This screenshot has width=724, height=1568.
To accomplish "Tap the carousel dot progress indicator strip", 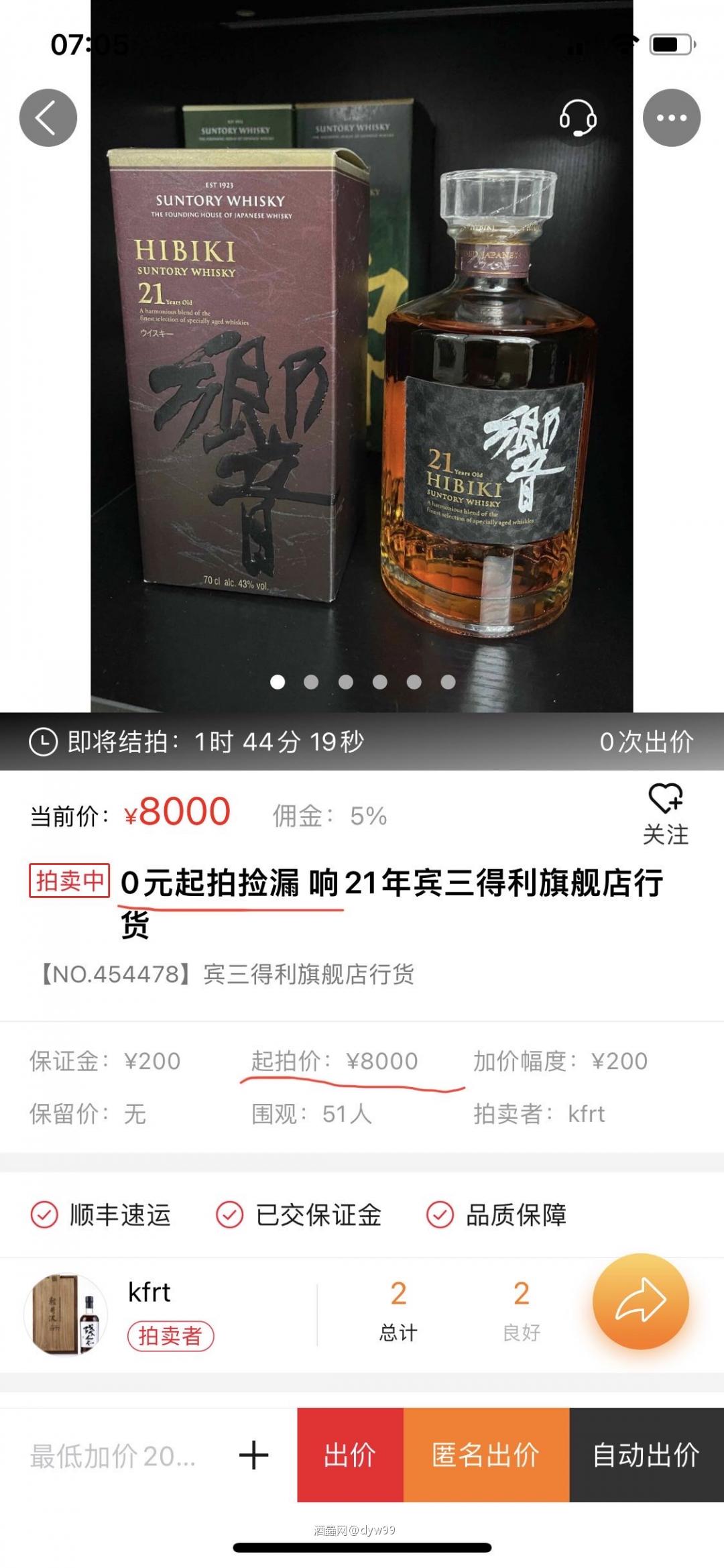I will (x=361, y=681).
